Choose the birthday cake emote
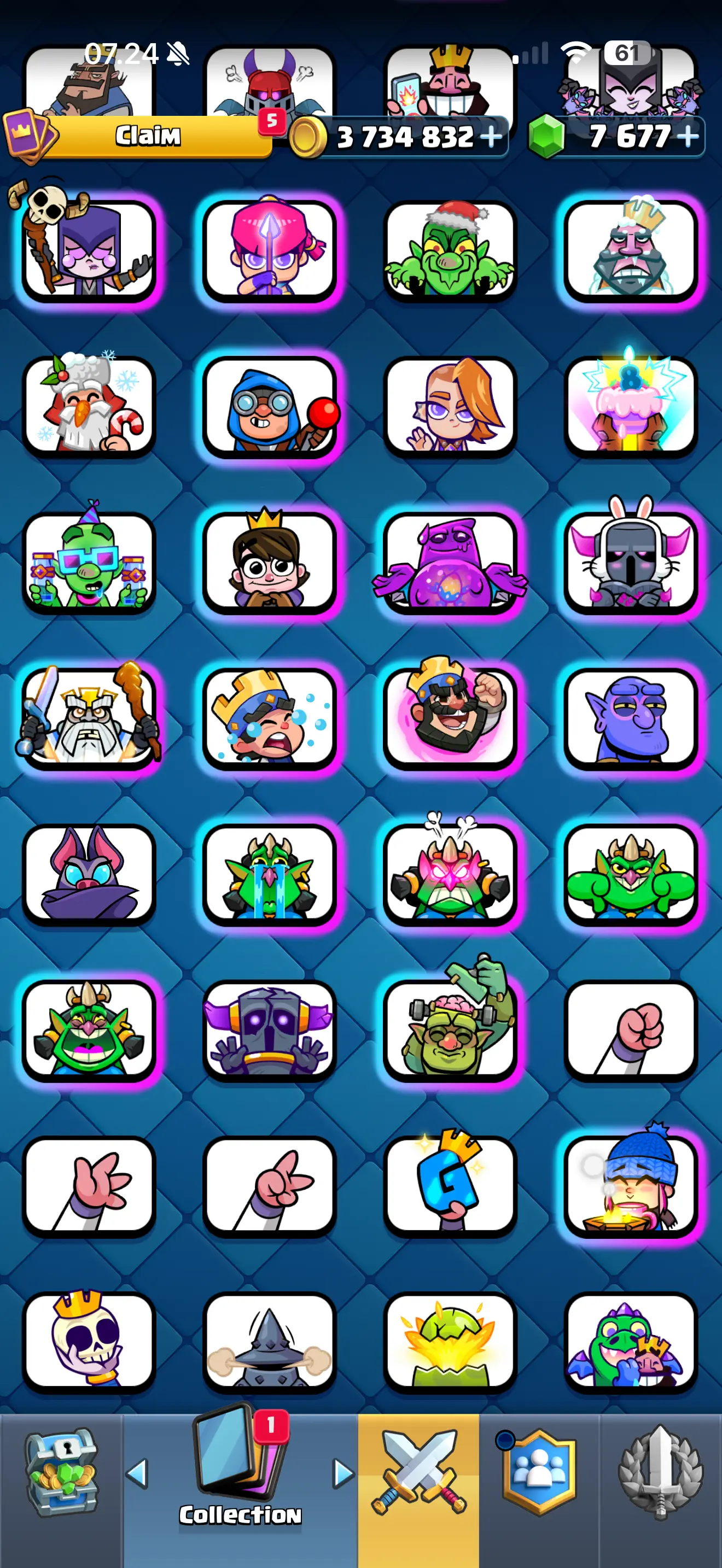This screenshot has height=1568, width=722. click(631, 405)
